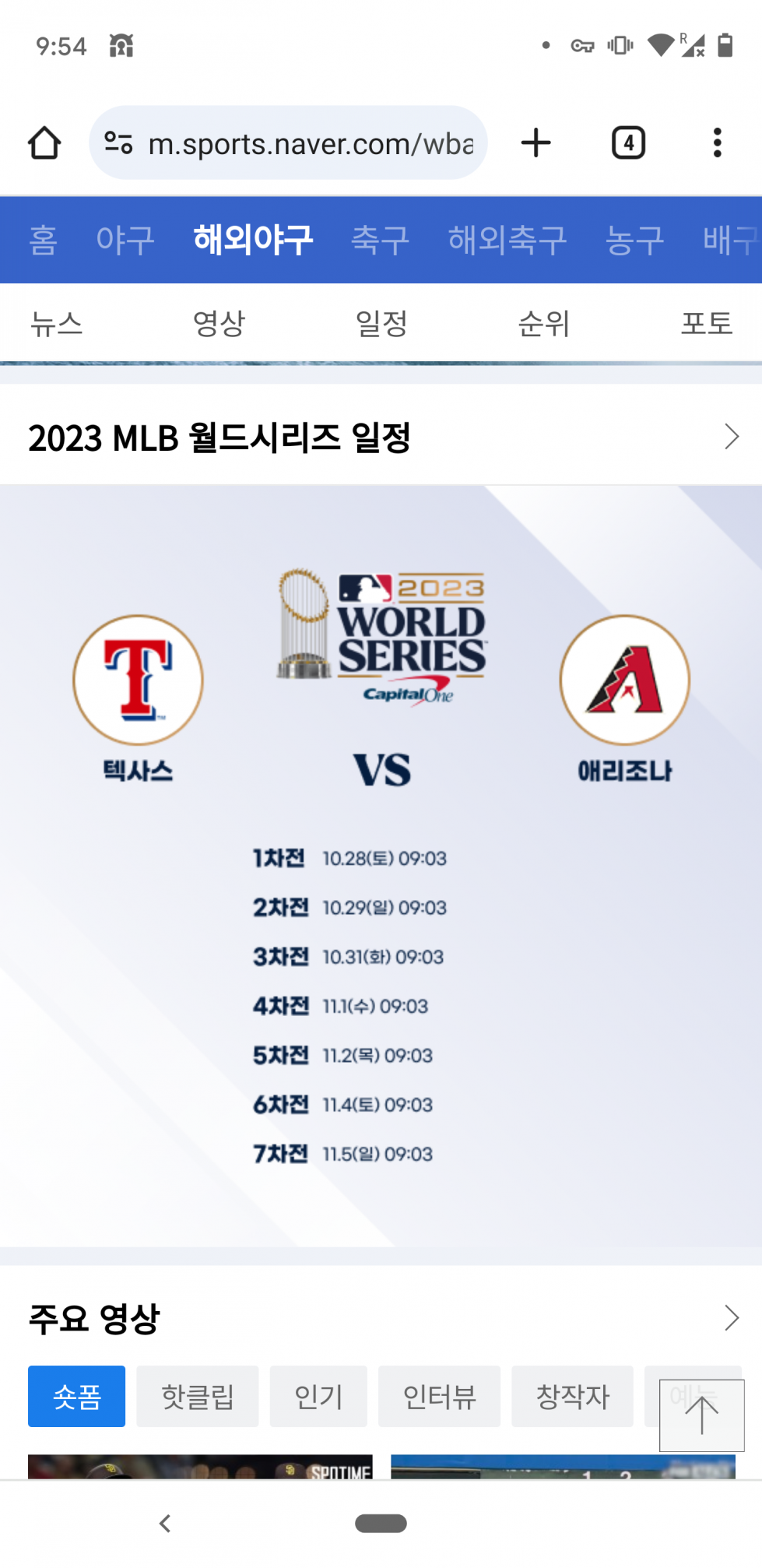
Task: Open the 뉴스 sub-tab
Action: pyautogui.click(x=56, y=323)
